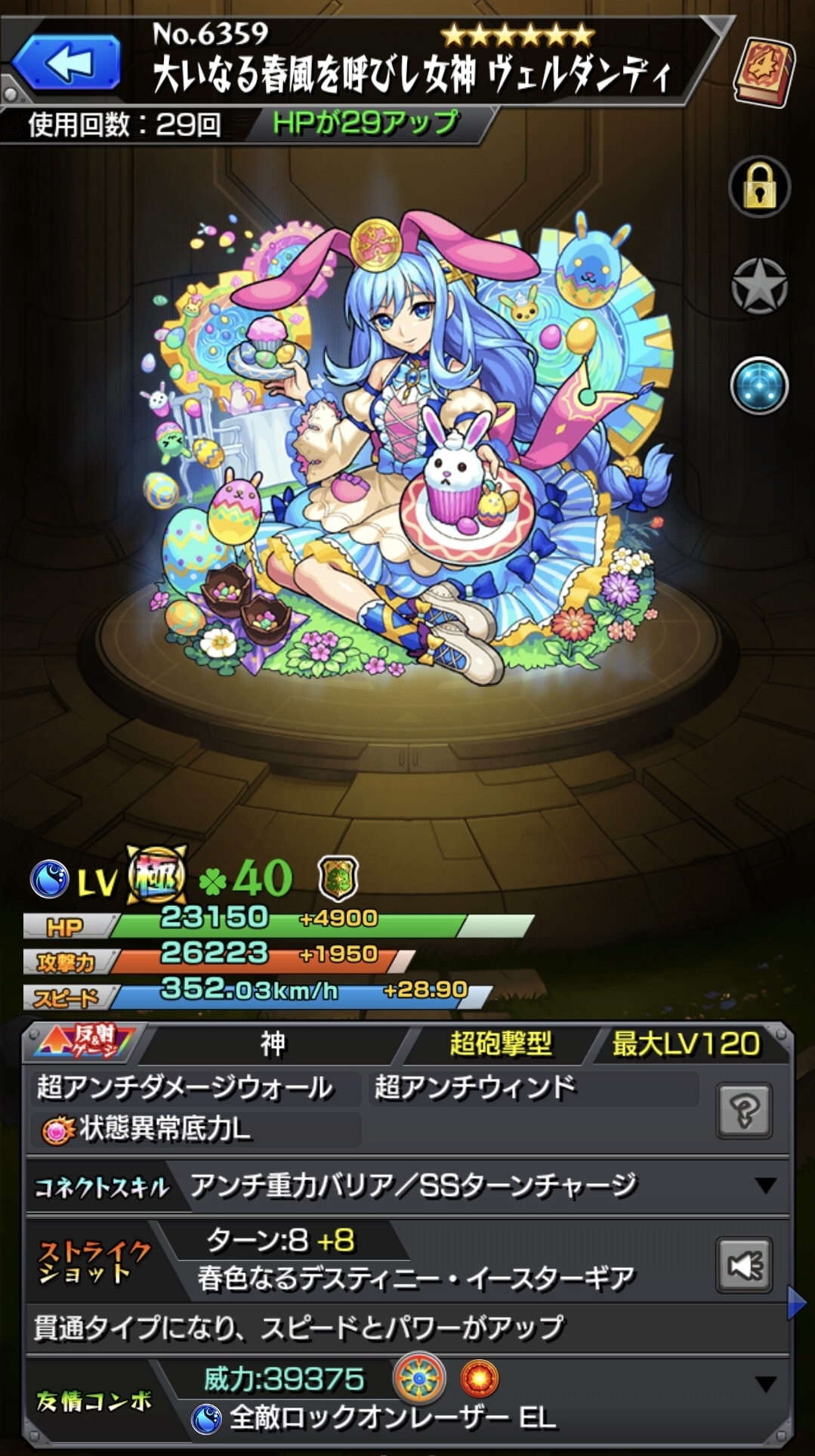Expand the コネクトスキル details

coord(765,1186)
